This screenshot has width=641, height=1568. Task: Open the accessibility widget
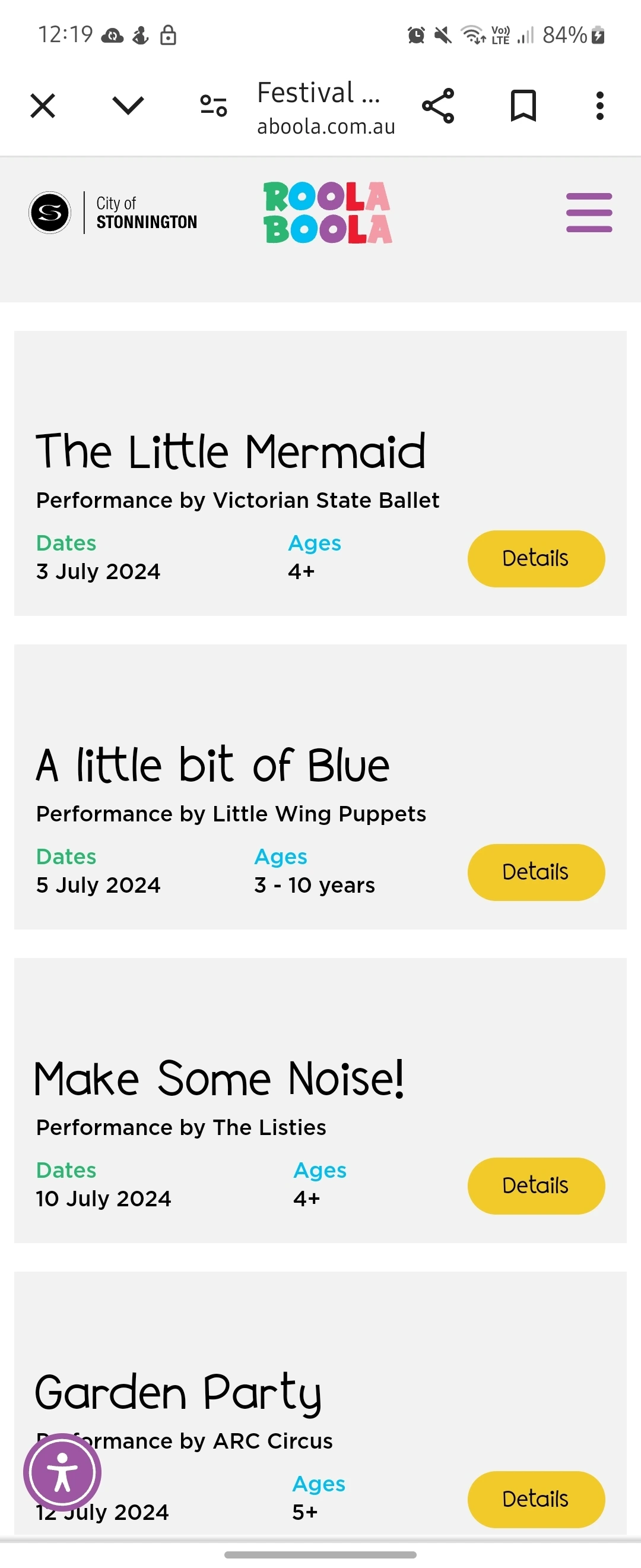(62, 1473)
